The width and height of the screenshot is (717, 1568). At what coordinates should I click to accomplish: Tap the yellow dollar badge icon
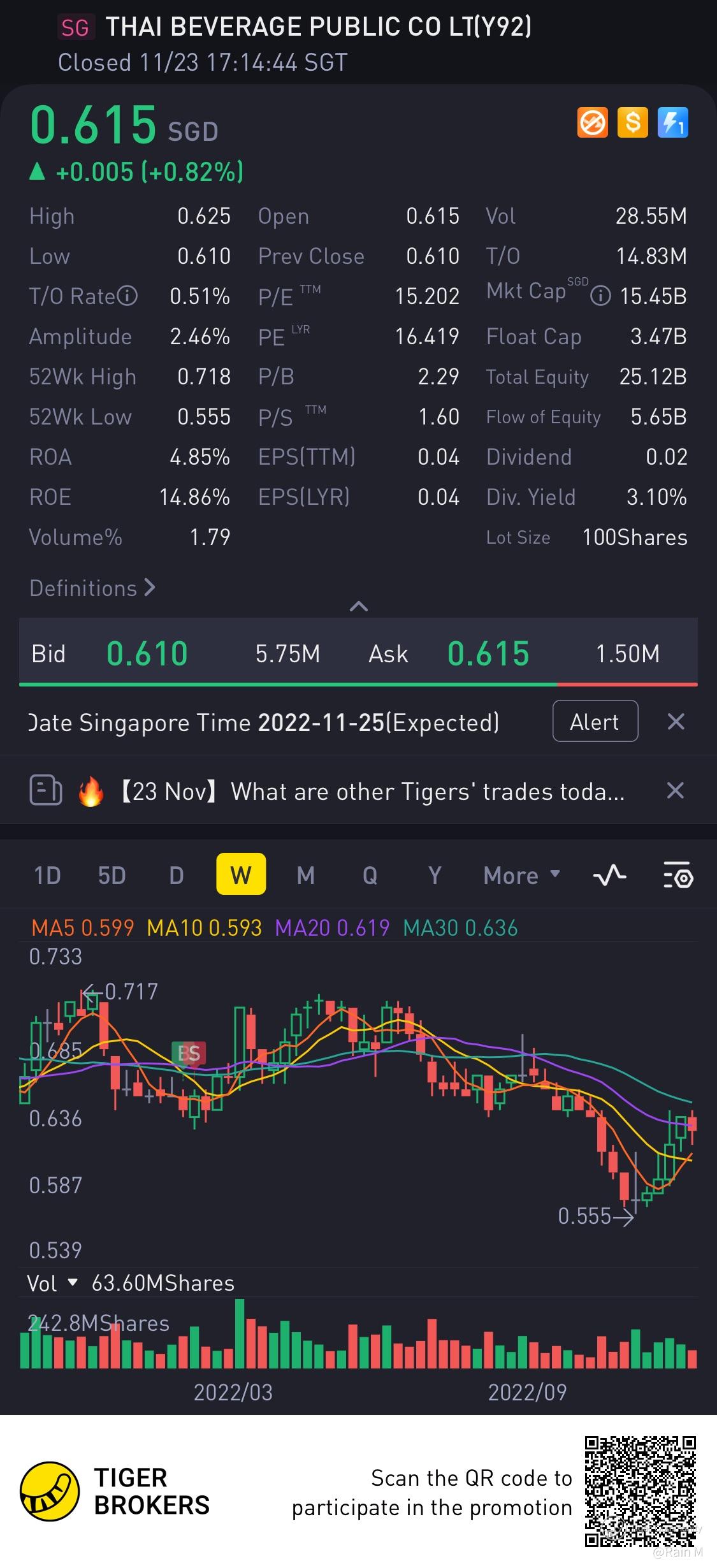pyautogui.click(x=632, y=122)
